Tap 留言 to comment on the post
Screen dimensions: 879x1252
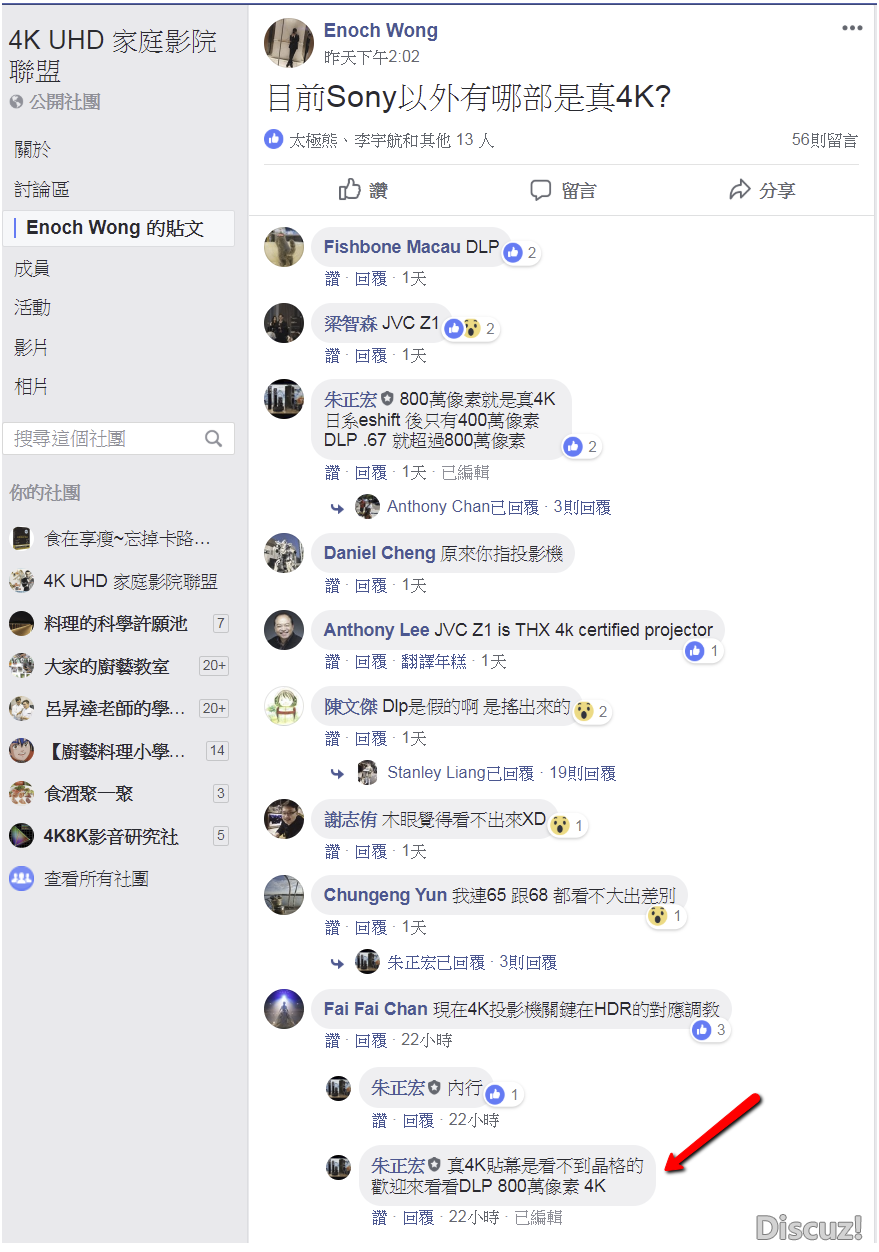[563, 190]
